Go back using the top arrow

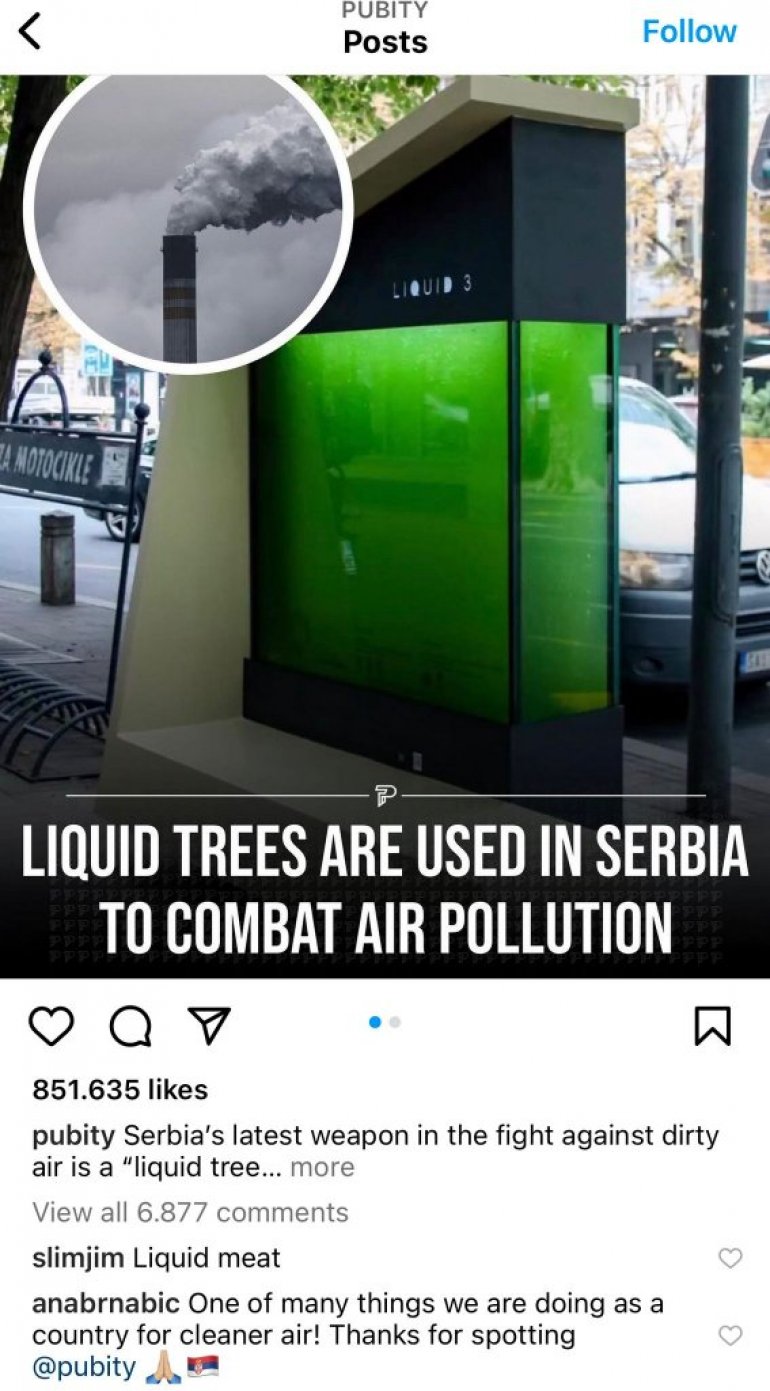pyautogui.click(x=31, y=32)
